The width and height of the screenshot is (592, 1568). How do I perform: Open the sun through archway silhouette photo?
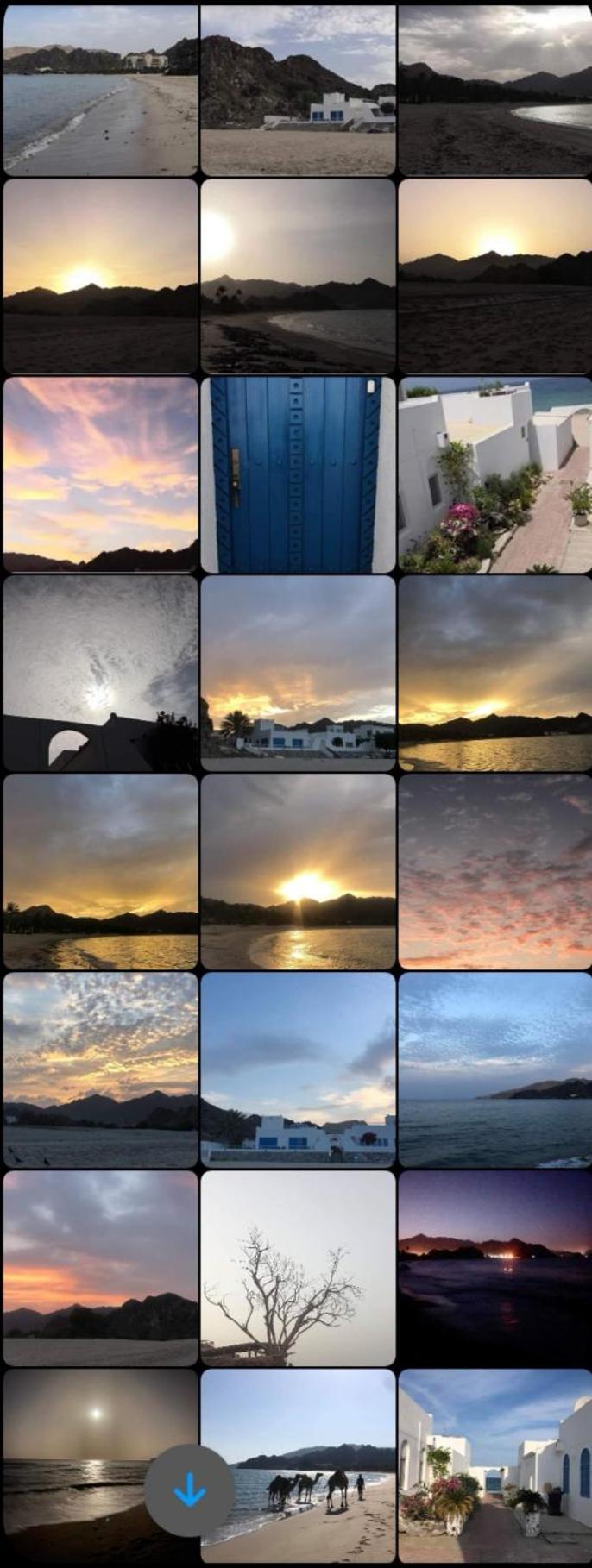click(100, 673)
